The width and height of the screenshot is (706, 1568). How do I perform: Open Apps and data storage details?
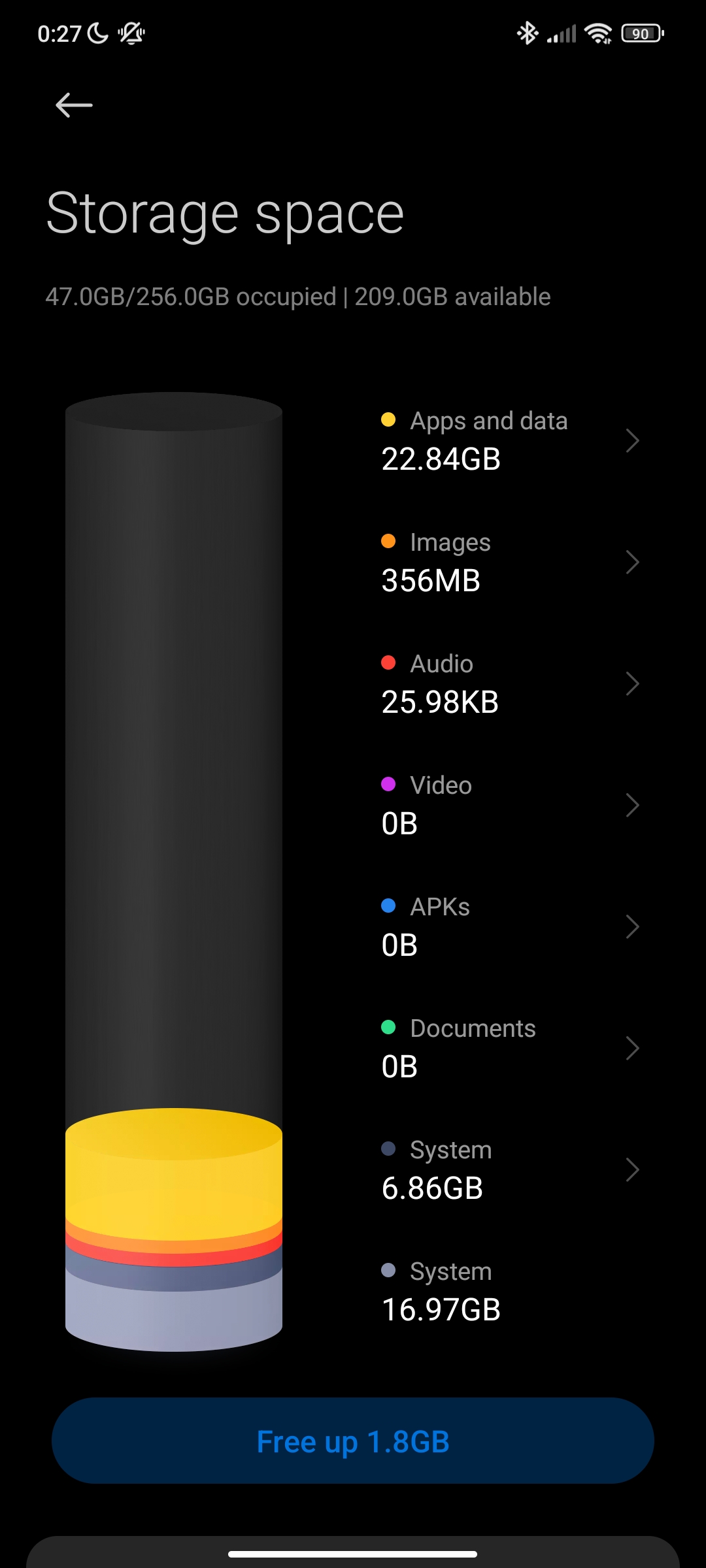510,441
